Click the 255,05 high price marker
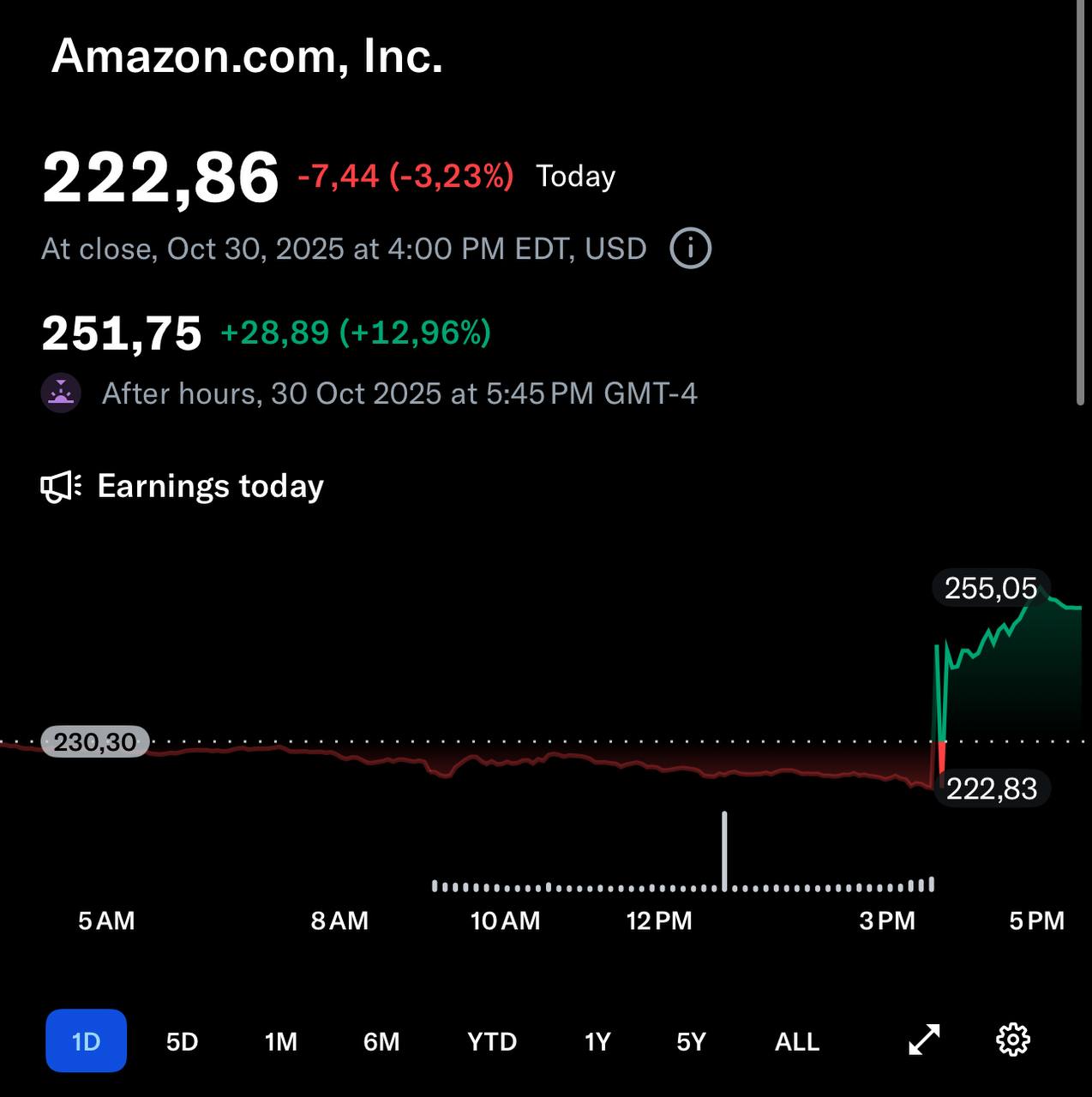The height and width of the screenshot is (1097, 1092). coord(991,589)
